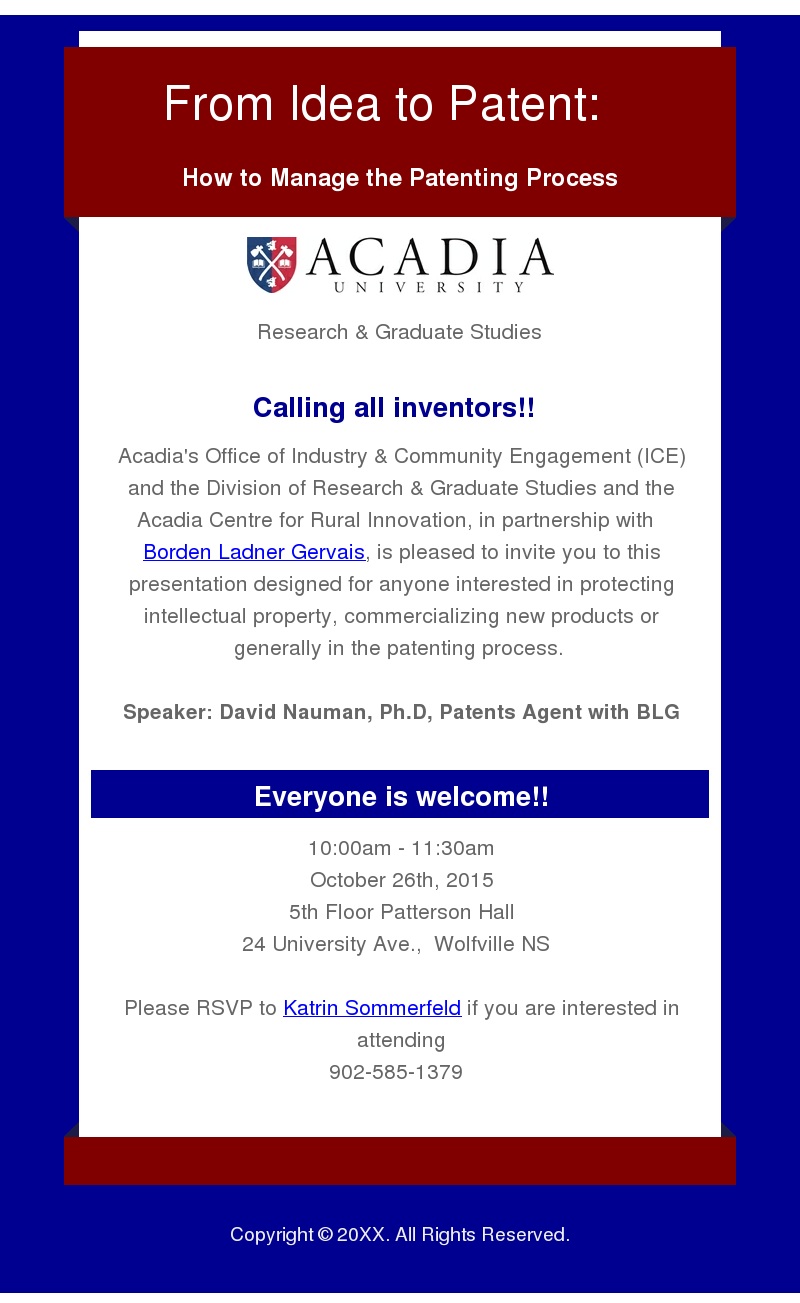Tap the Katrin Sommerfeld RSVP link
Viewport: 800px width, 1303px height.
(x=372, y=1008)
